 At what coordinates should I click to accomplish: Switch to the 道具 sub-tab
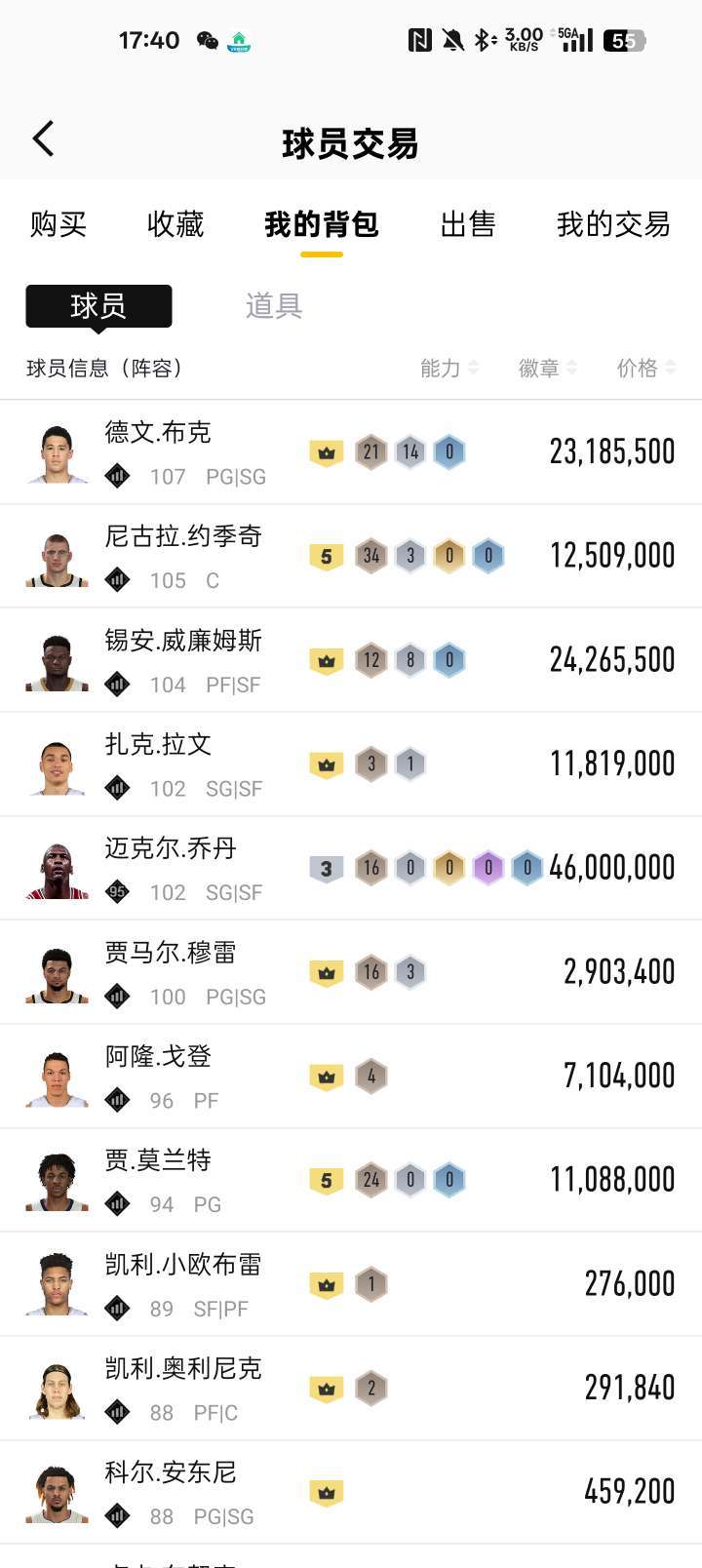point(274,306)
